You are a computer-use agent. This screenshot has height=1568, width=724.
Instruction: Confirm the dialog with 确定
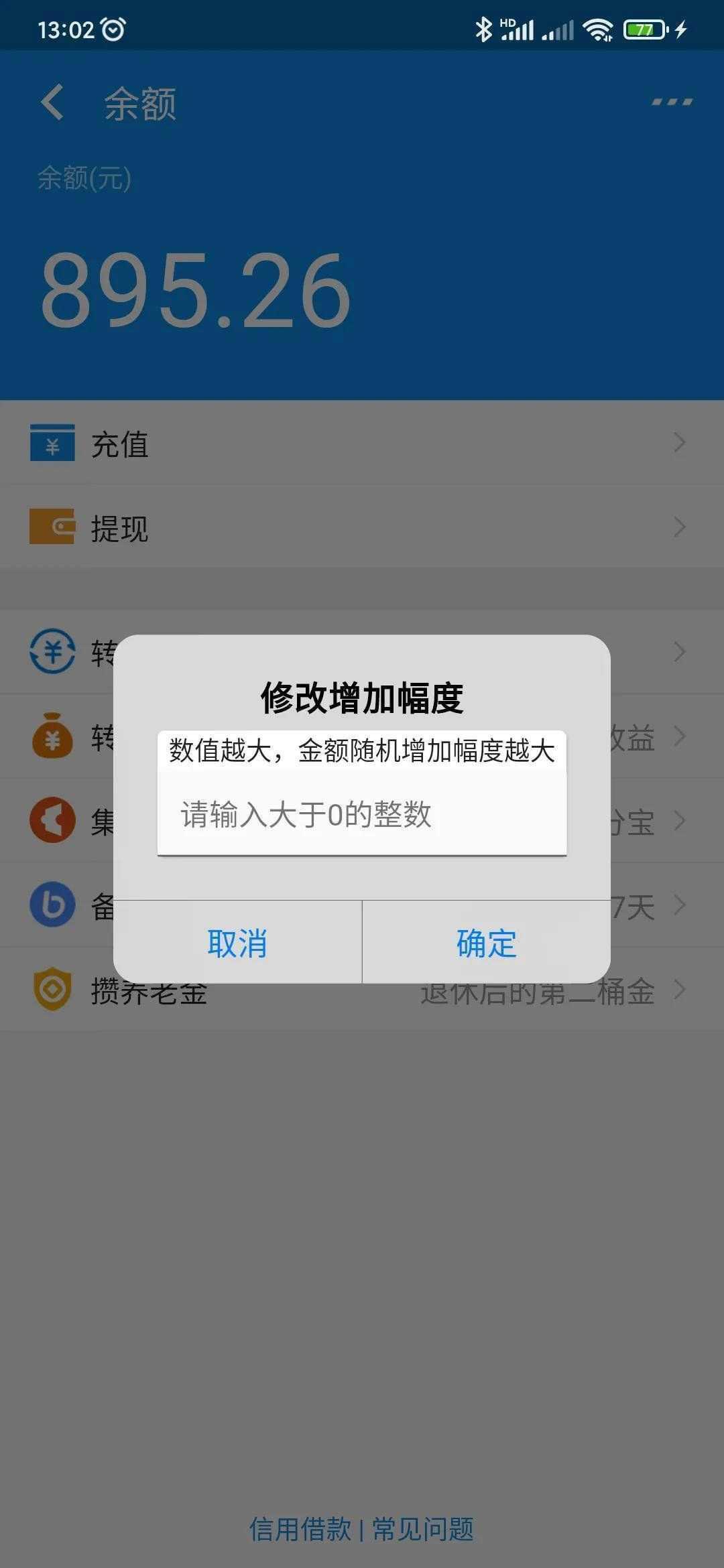pos(486,943)
